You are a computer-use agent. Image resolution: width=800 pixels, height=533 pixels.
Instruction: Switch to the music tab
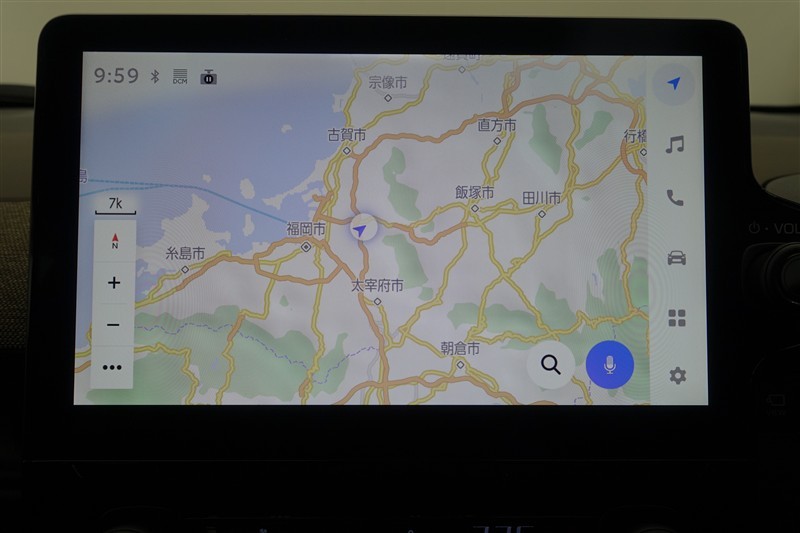point(675,145)
